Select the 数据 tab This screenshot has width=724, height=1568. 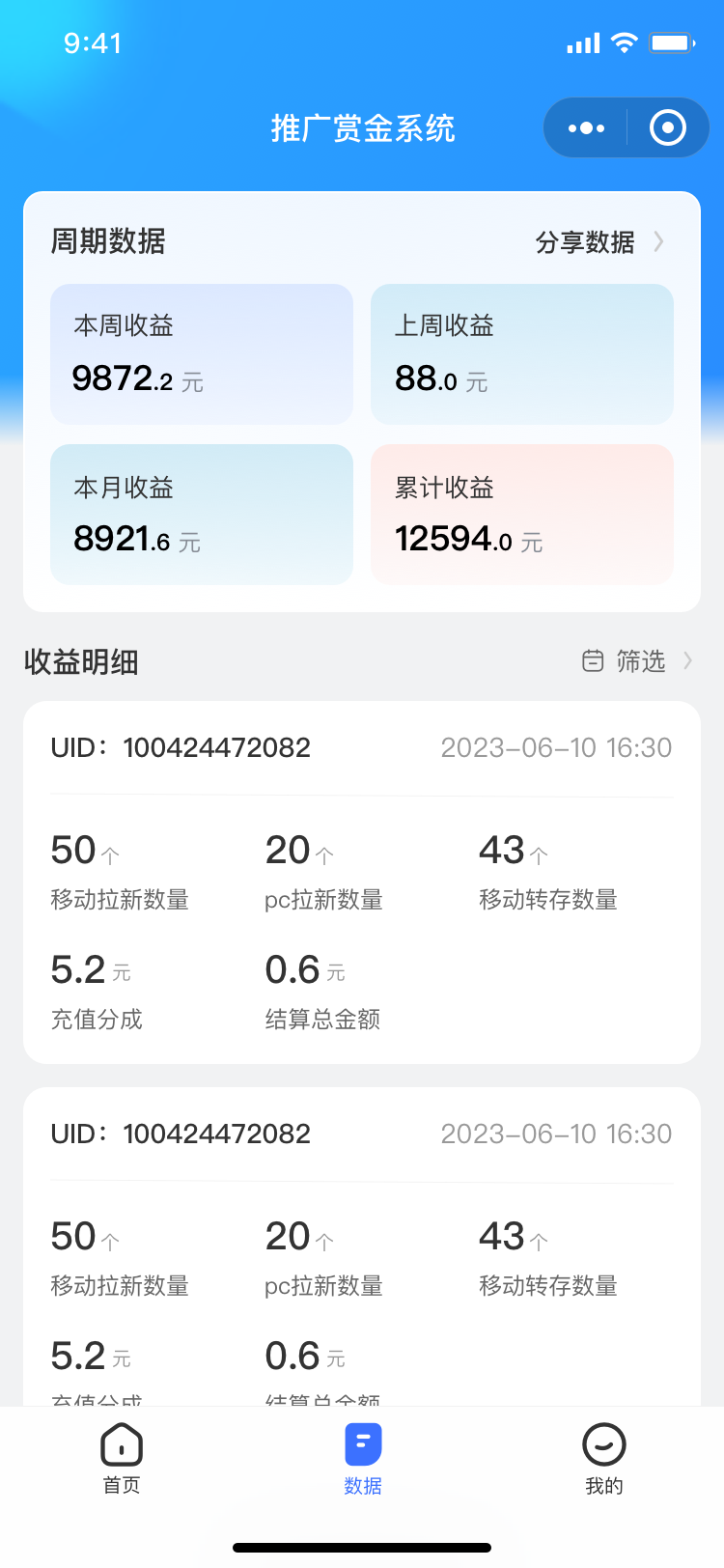point(363,1460)
